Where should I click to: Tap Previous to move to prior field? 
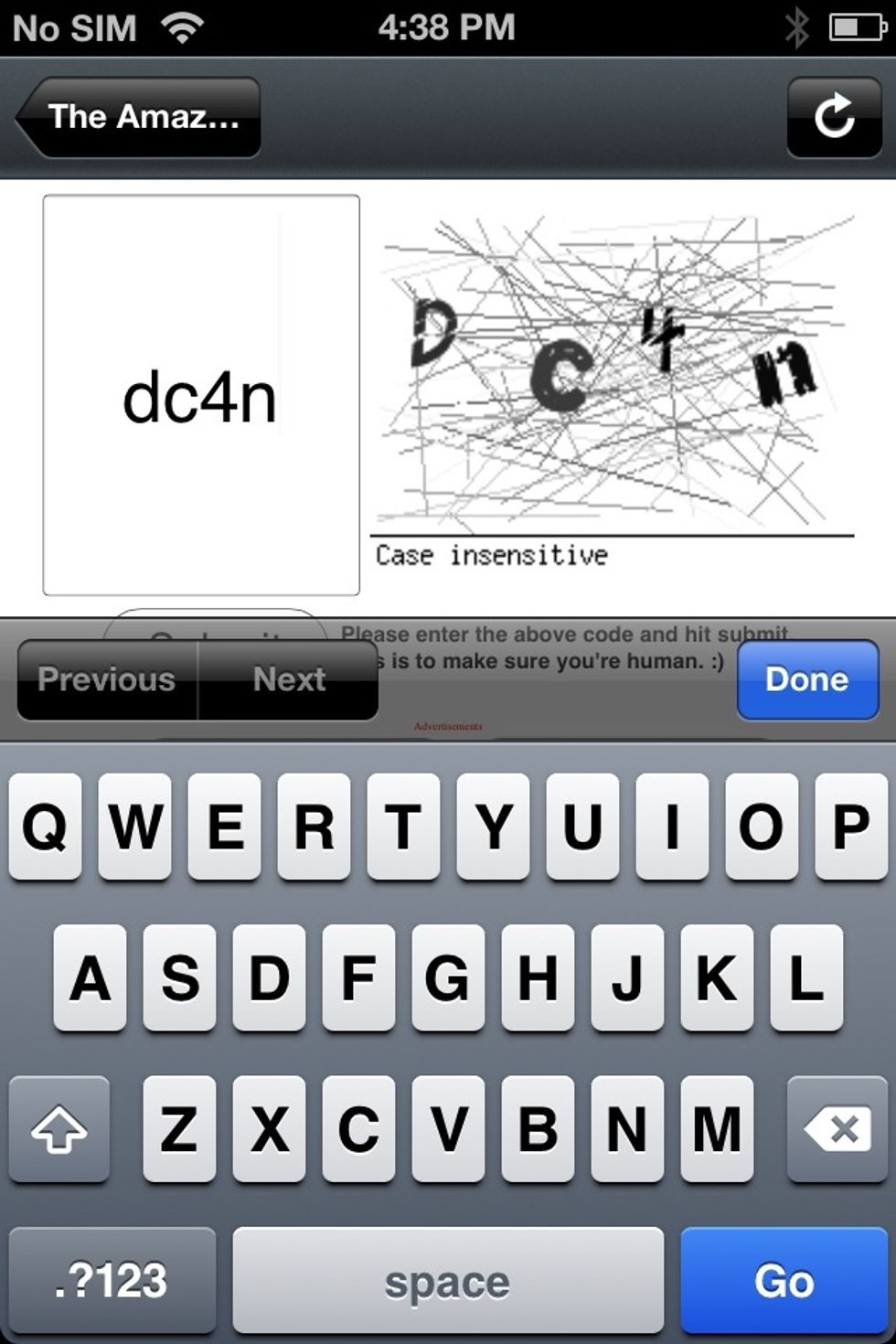pyautogui.click(x=107, y=679)
